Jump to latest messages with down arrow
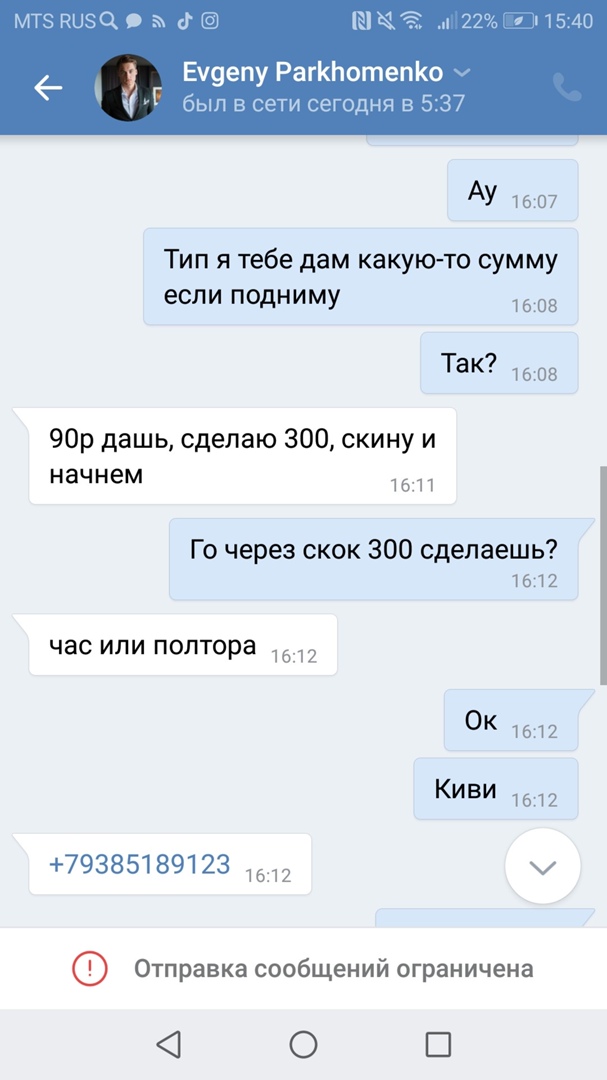607x1080 pixels. click(543, 867)
